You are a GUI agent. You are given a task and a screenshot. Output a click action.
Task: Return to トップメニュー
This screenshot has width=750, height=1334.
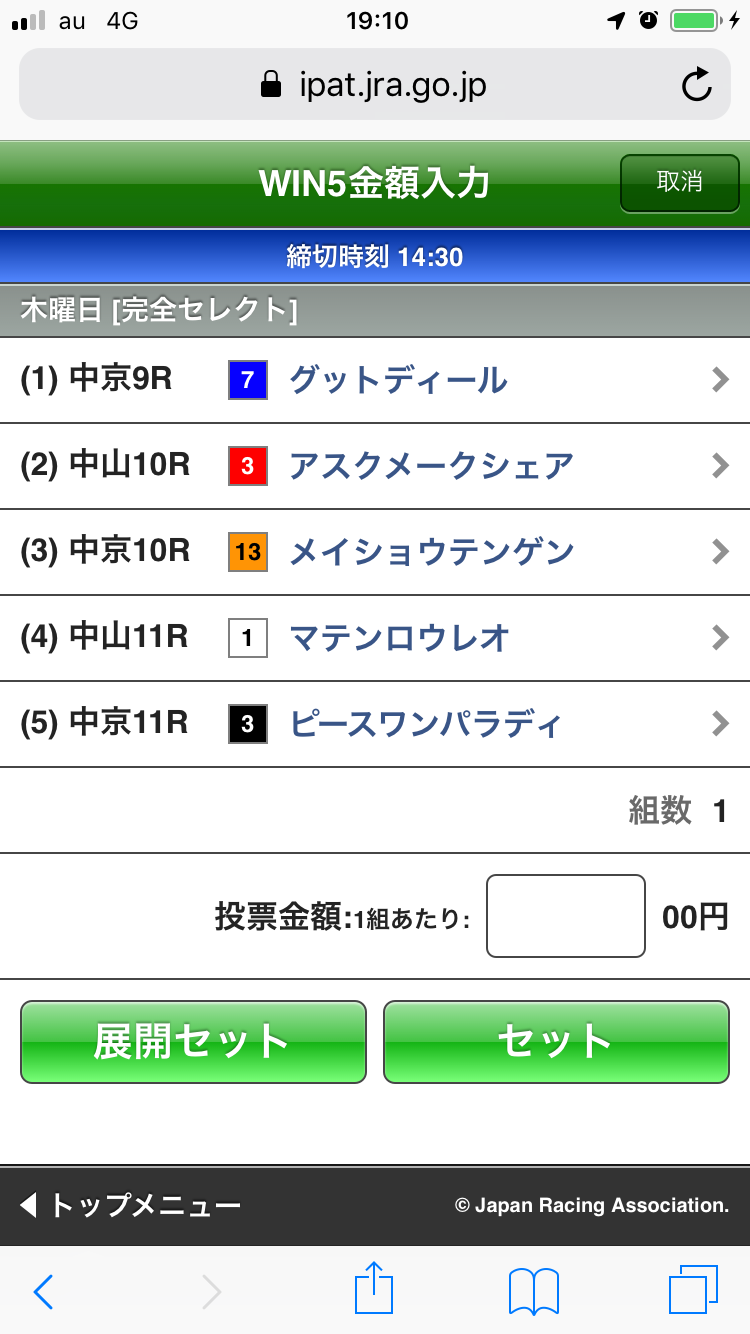point(130,1205)
